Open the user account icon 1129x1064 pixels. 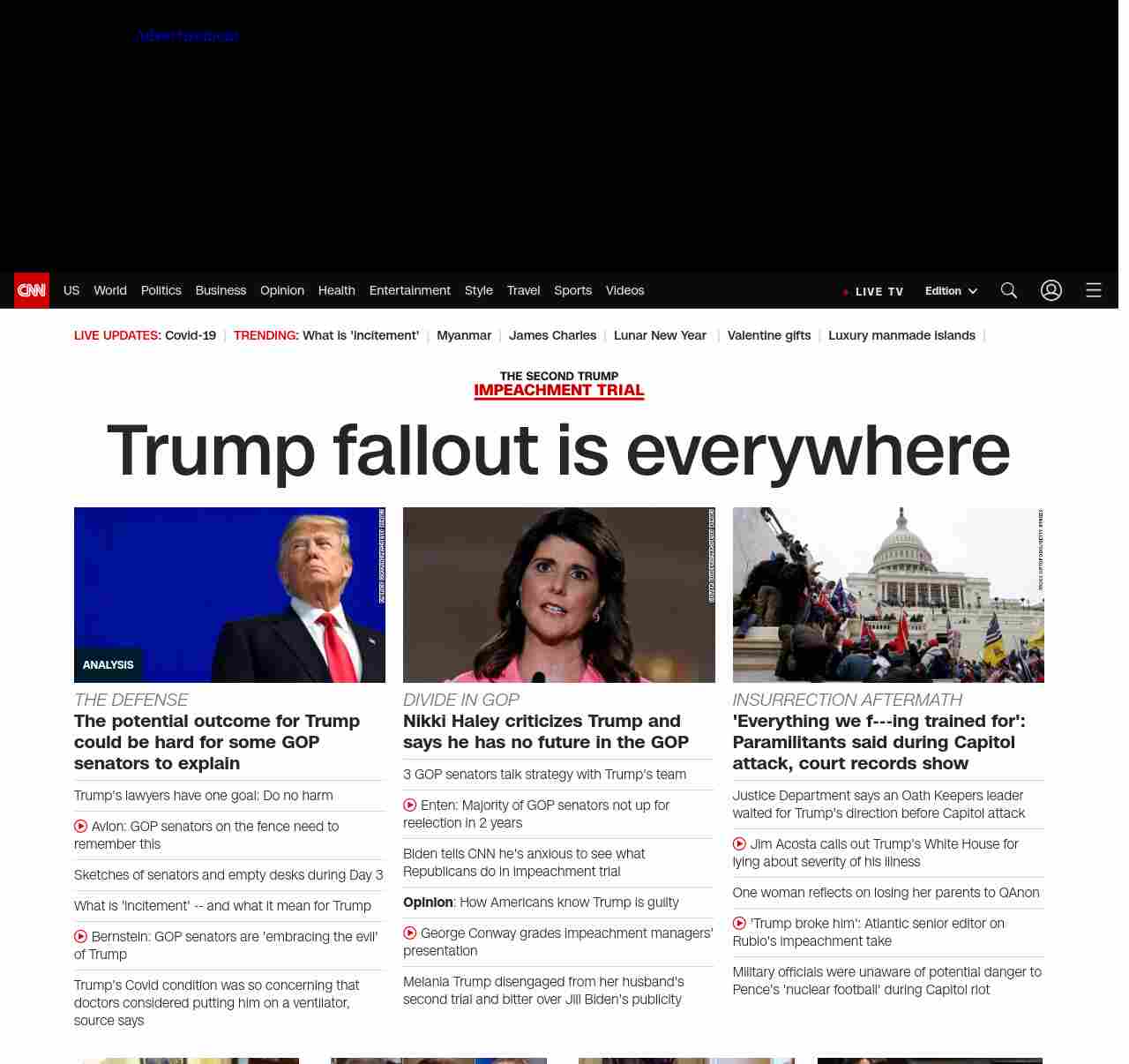1050,290
